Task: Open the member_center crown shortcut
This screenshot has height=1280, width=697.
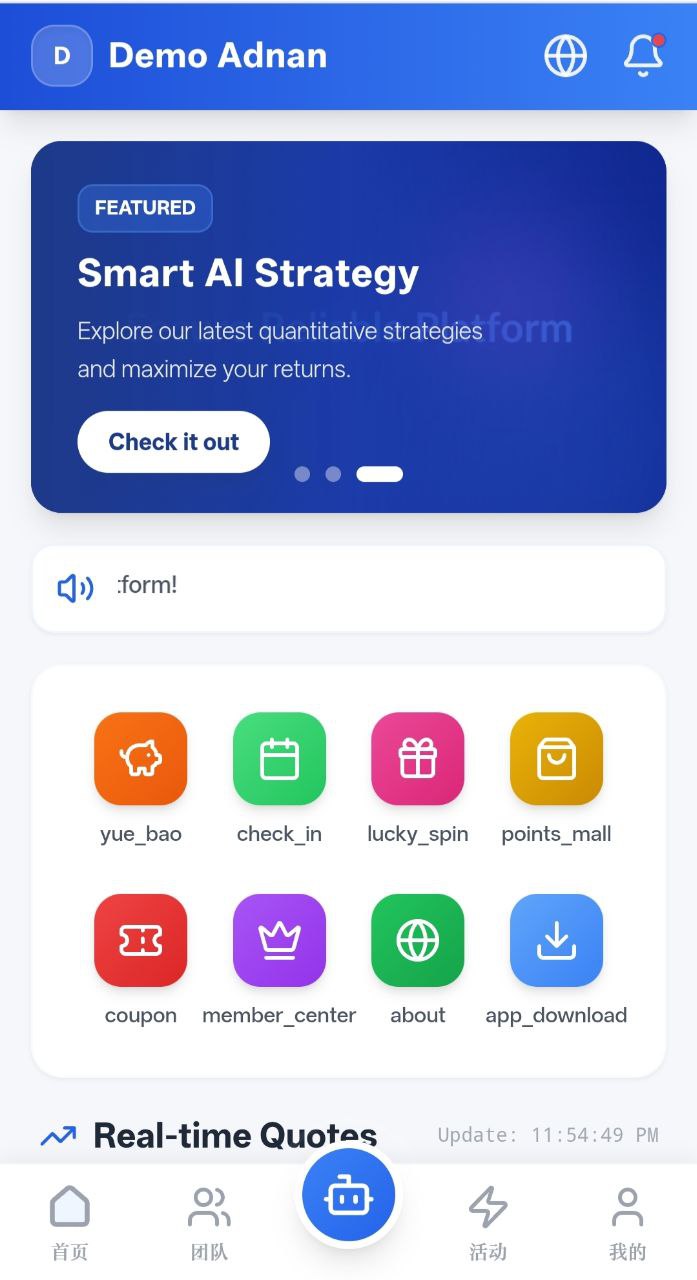Action: (279, 941)
